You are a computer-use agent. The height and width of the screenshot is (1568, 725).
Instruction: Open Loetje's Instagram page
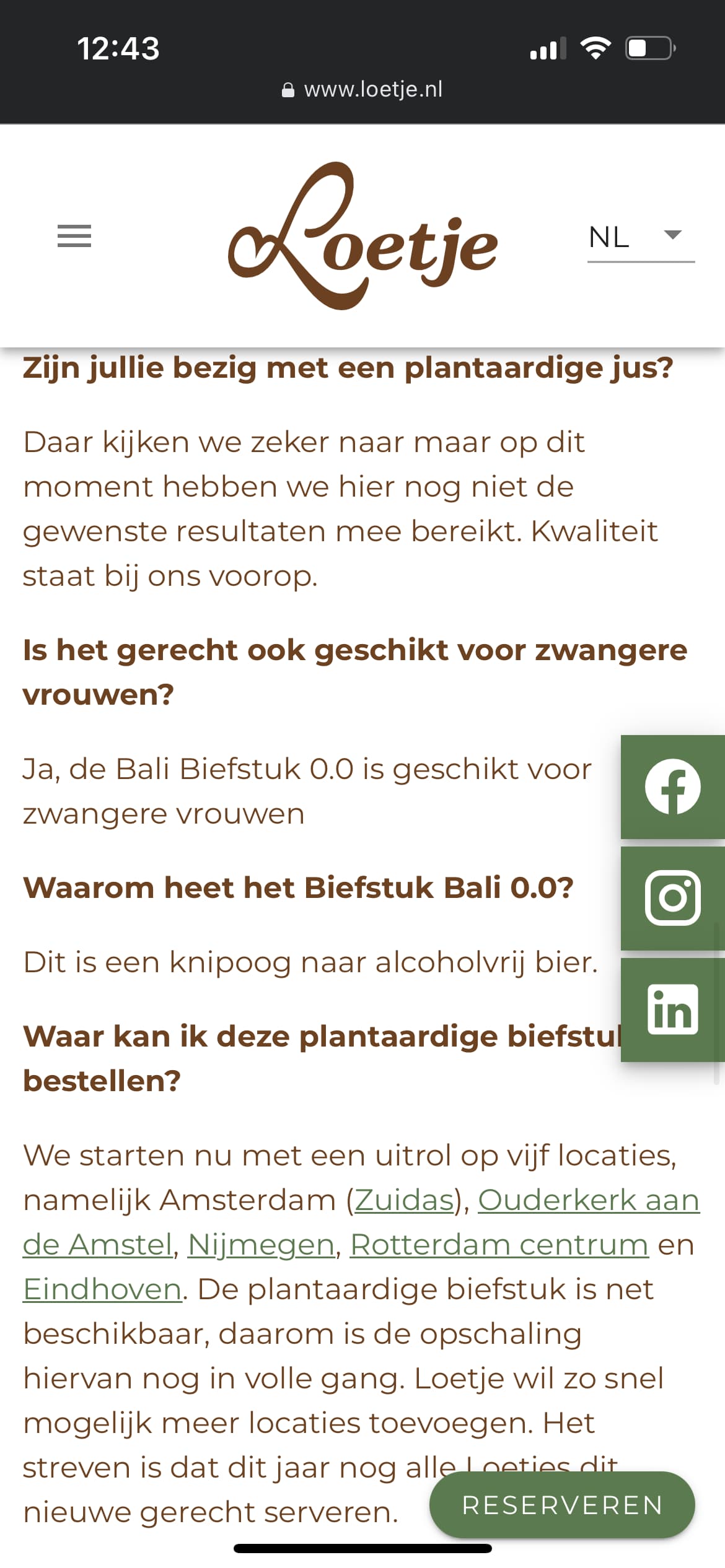point(673,898)
